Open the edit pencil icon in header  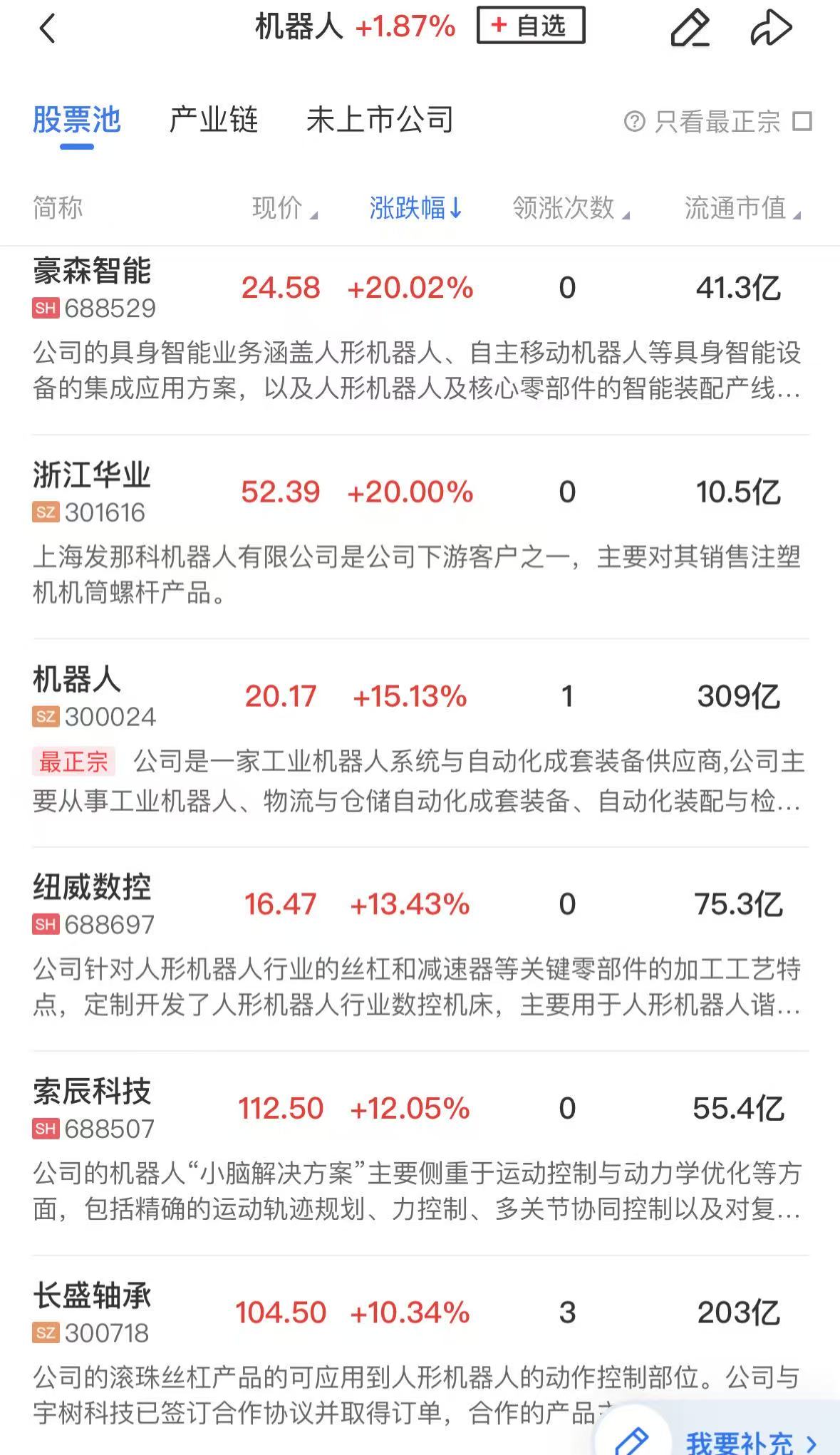[690, 29]
